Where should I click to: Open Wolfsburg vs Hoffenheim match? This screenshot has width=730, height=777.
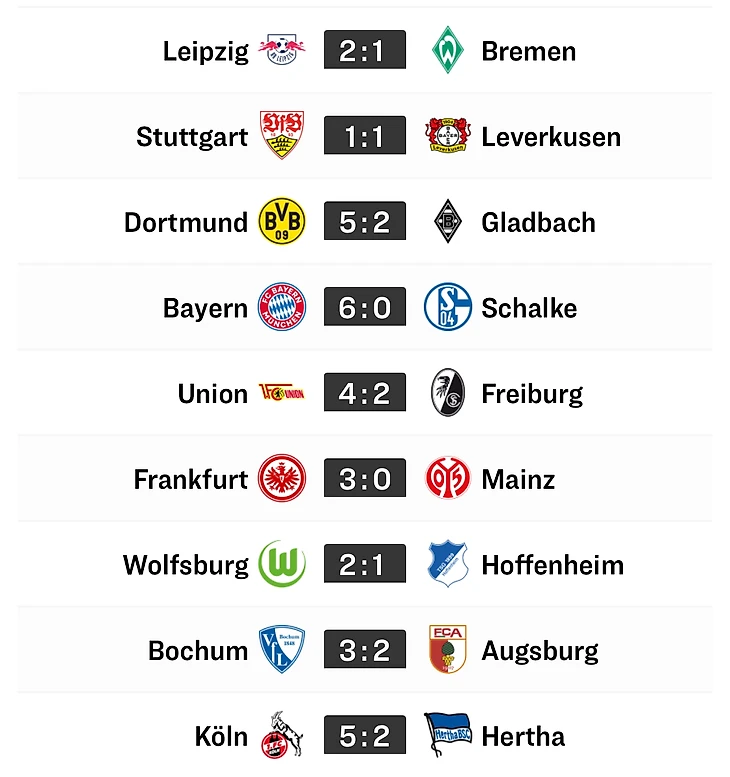[x=364, y=564]
